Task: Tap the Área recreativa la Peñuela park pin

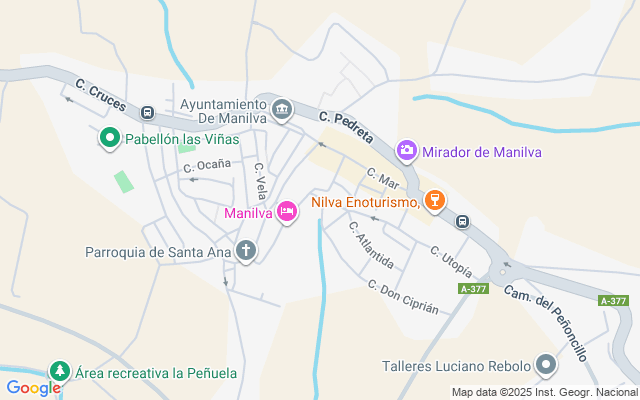Action: coord(59,372)
